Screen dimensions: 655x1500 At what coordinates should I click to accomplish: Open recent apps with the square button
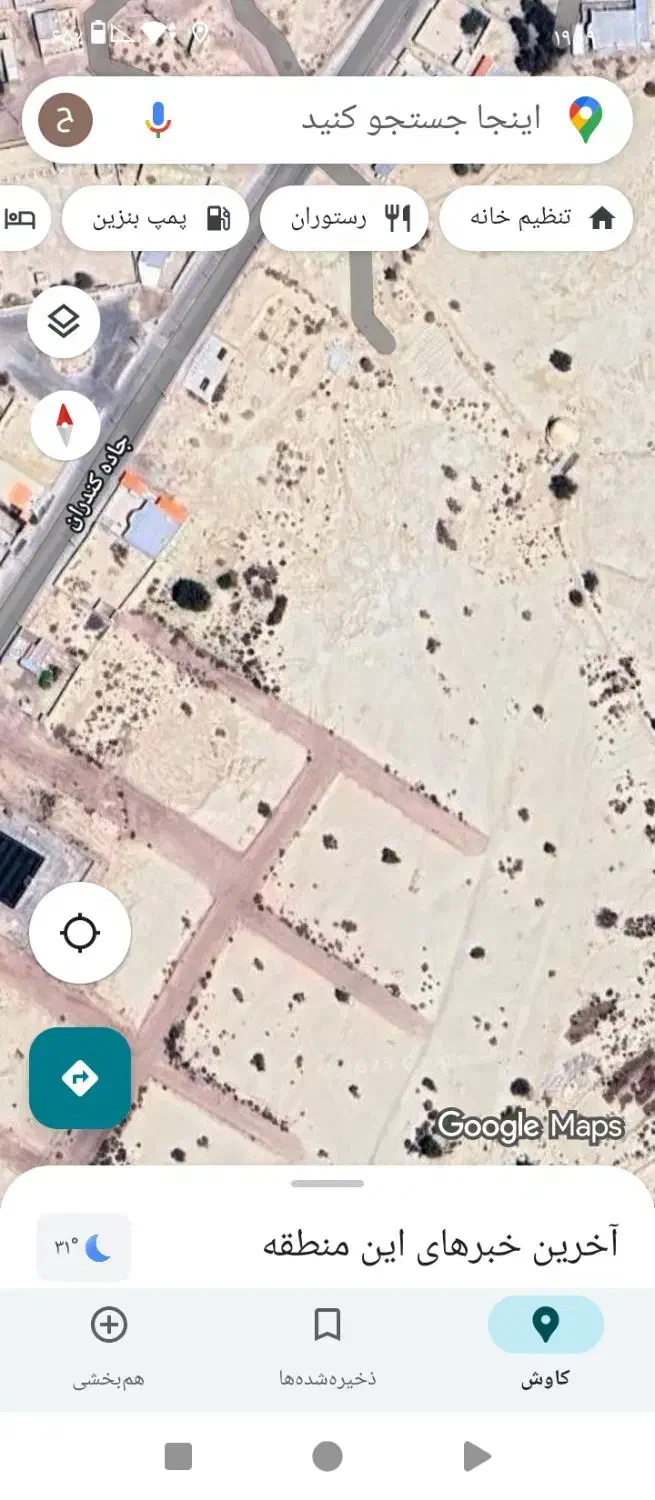click(178, 1456)
